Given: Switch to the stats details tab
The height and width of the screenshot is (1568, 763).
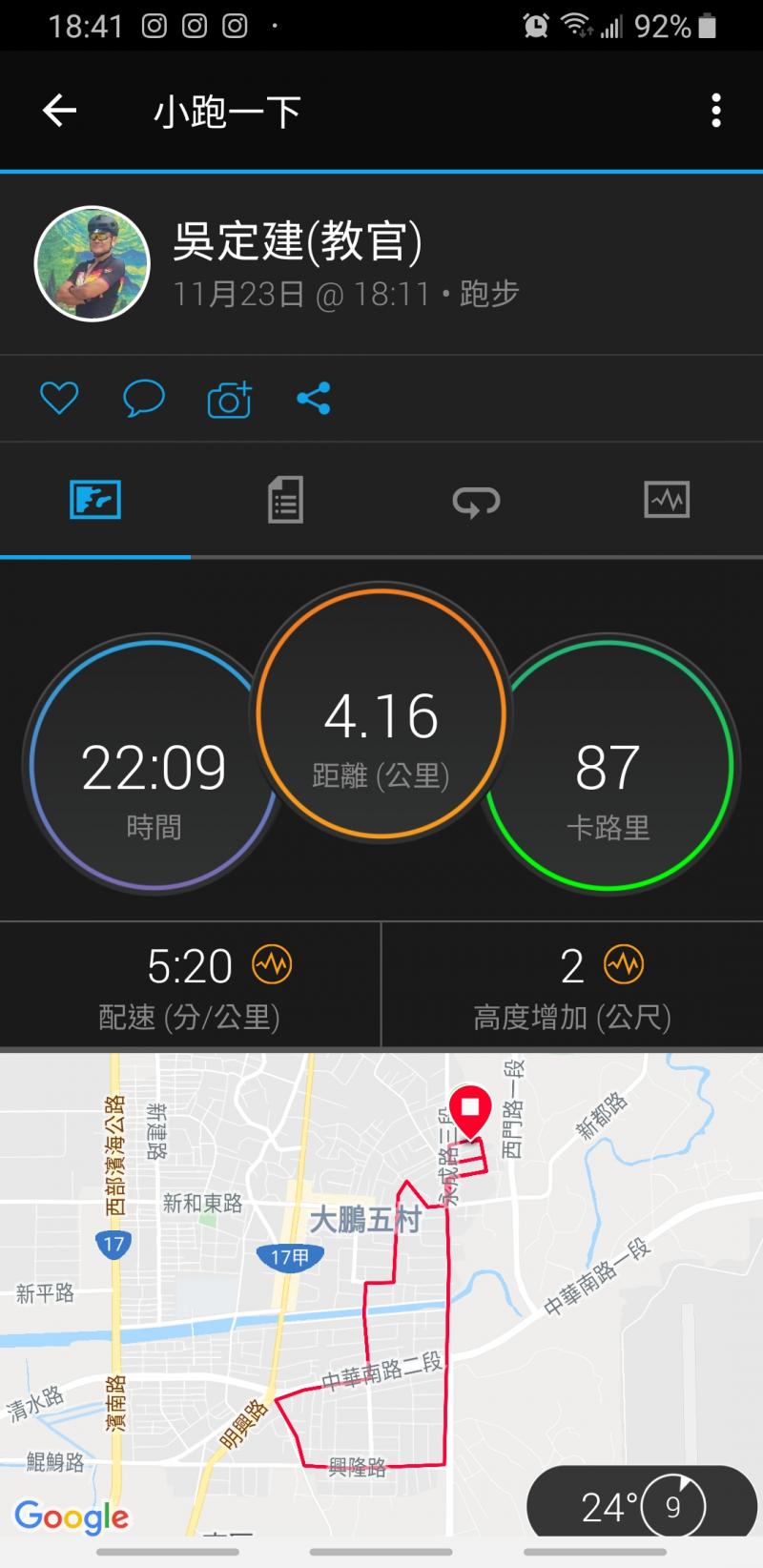Looking at the screenshot, I should 285,500.
